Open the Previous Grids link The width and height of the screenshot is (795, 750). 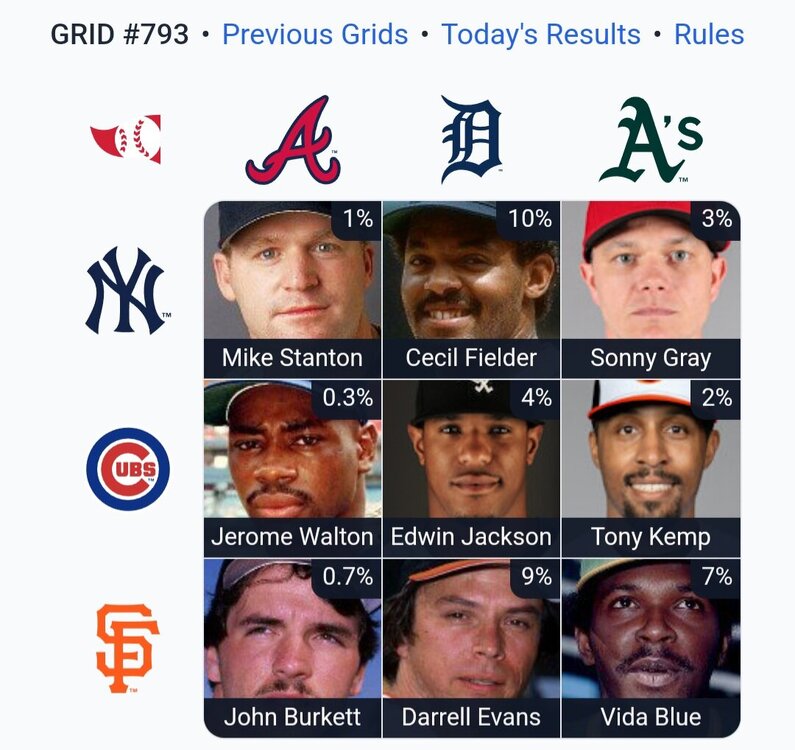[x=315, y=34]
